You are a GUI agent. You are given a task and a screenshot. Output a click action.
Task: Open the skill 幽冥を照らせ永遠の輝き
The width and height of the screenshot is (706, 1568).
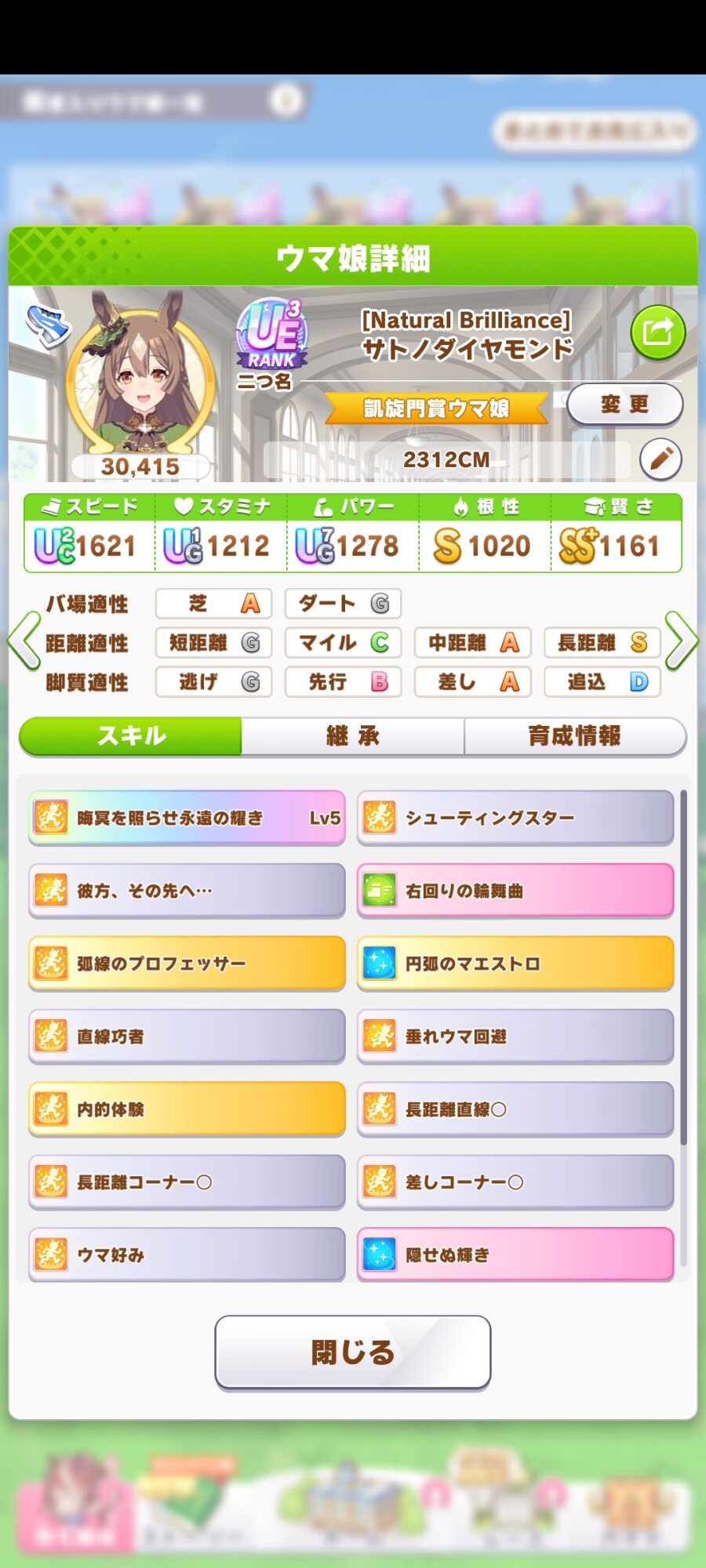(x=187, y=818)
